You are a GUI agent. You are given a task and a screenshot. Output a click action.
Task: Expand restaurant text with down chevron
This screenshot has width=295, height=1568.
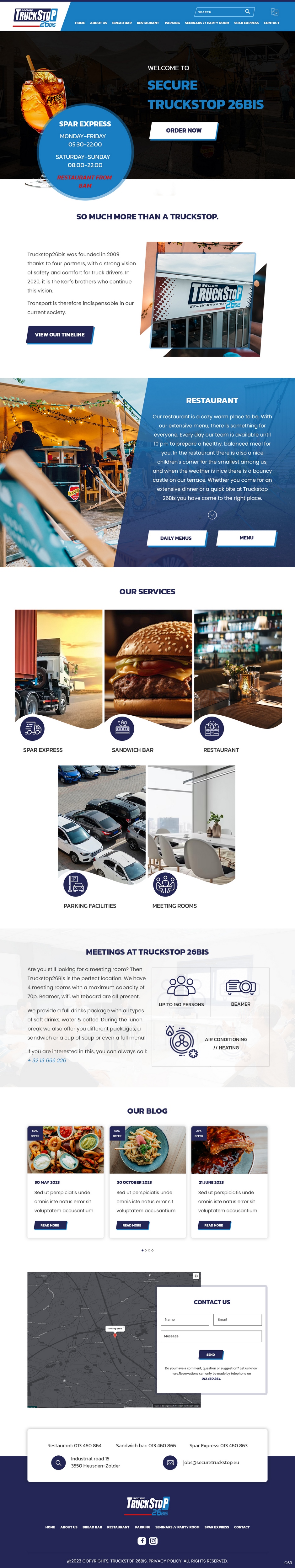point(212,515)
